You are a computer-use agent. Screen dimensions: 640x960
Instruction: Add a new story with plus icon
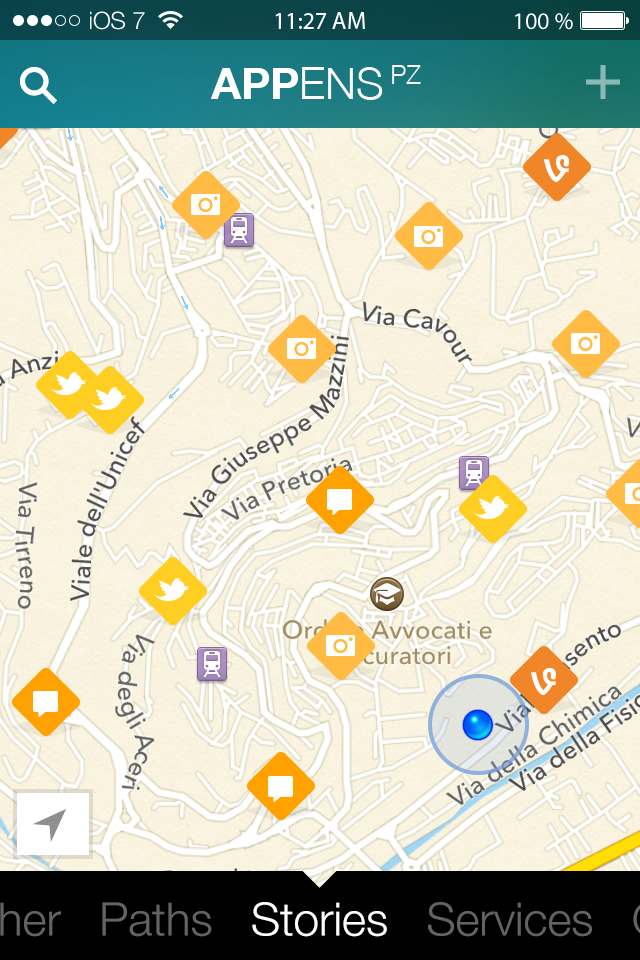click(602, 84)
